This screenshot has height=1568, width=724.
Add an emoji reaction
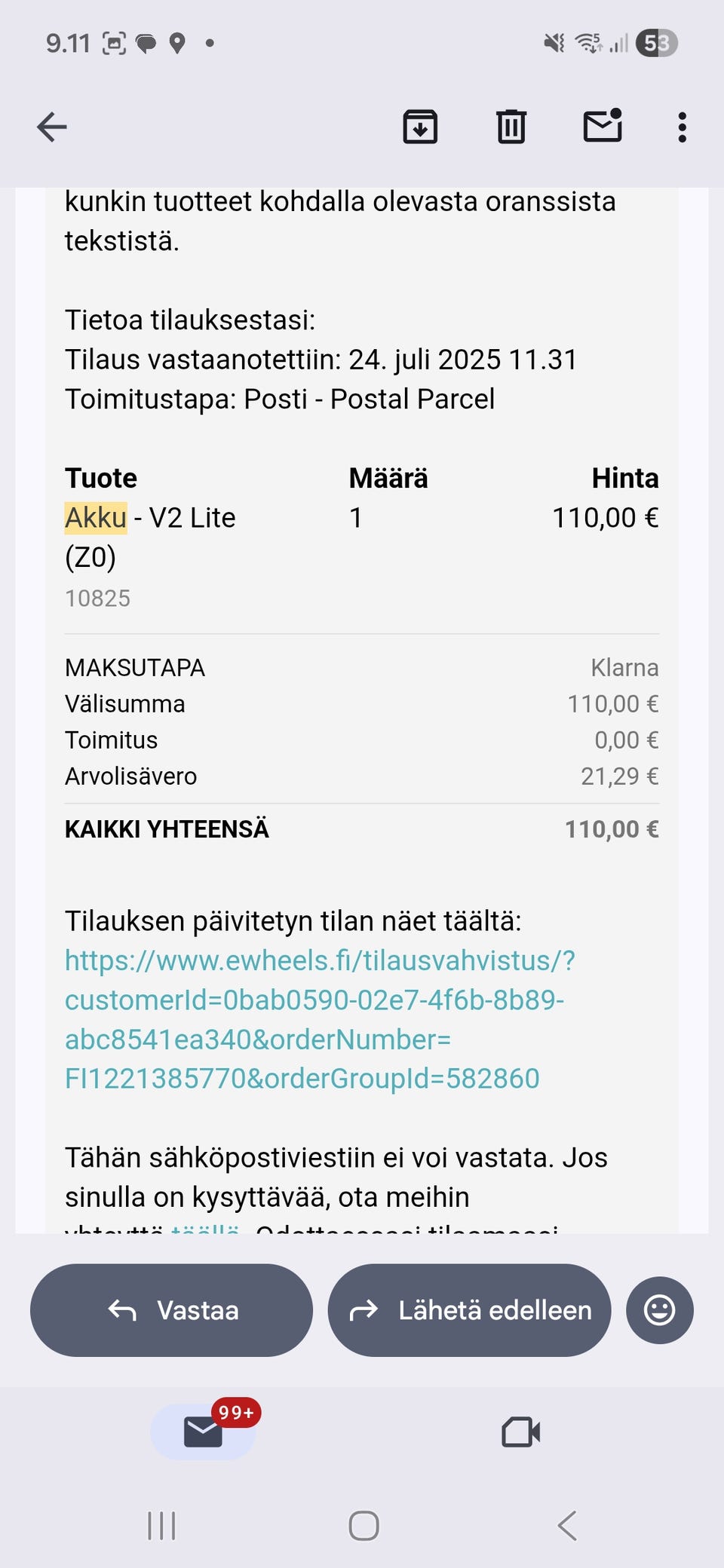click(x=659, y=1310)
